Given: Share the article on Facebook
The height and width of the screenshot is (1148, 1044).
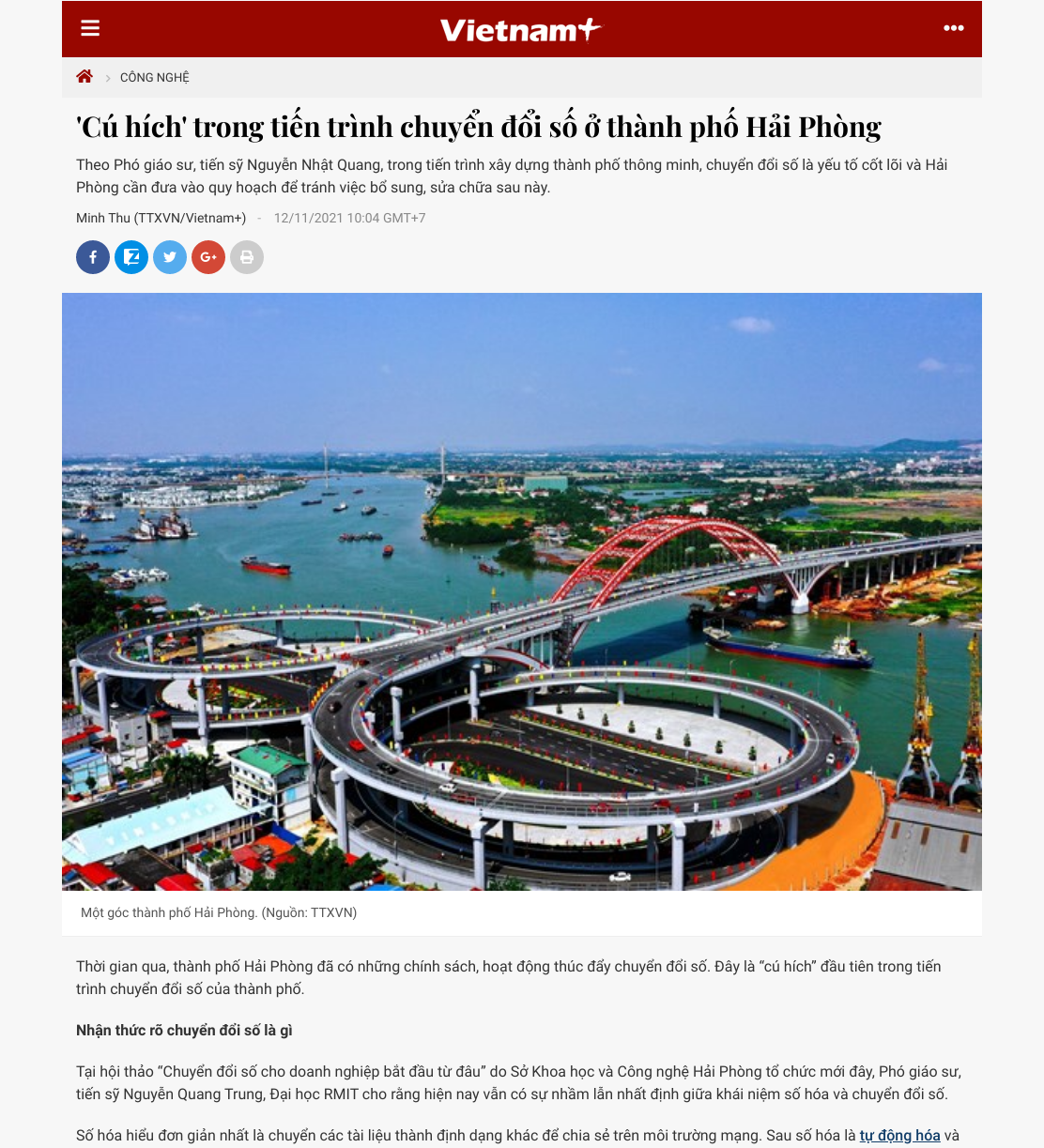Looking at the screenshot, I should [x=93, y=257].
